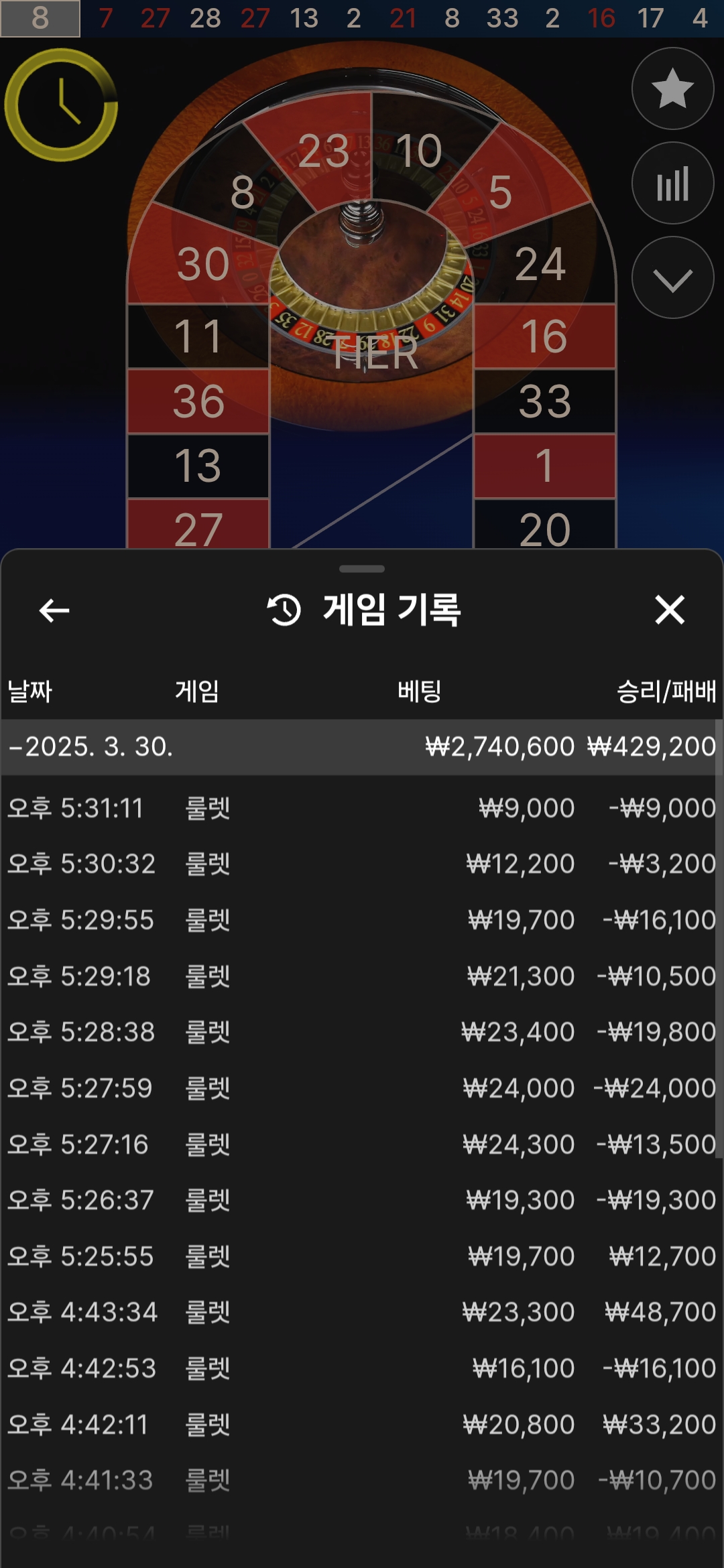Open the 오후 5:30:32 룰렛 record

362,864
